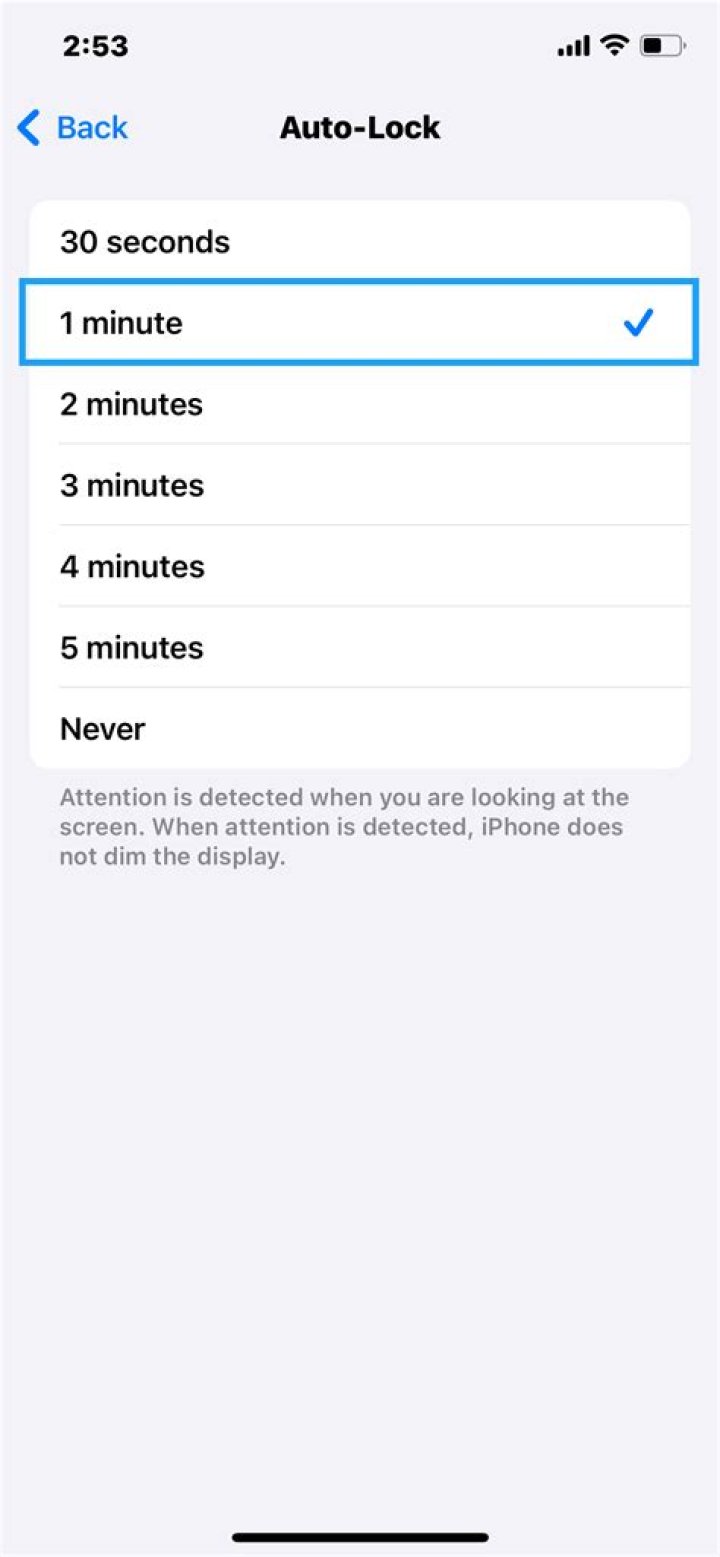Tap the back chevron arrow icon
The width and height of the screenshot is (720, 1557).
27,127
